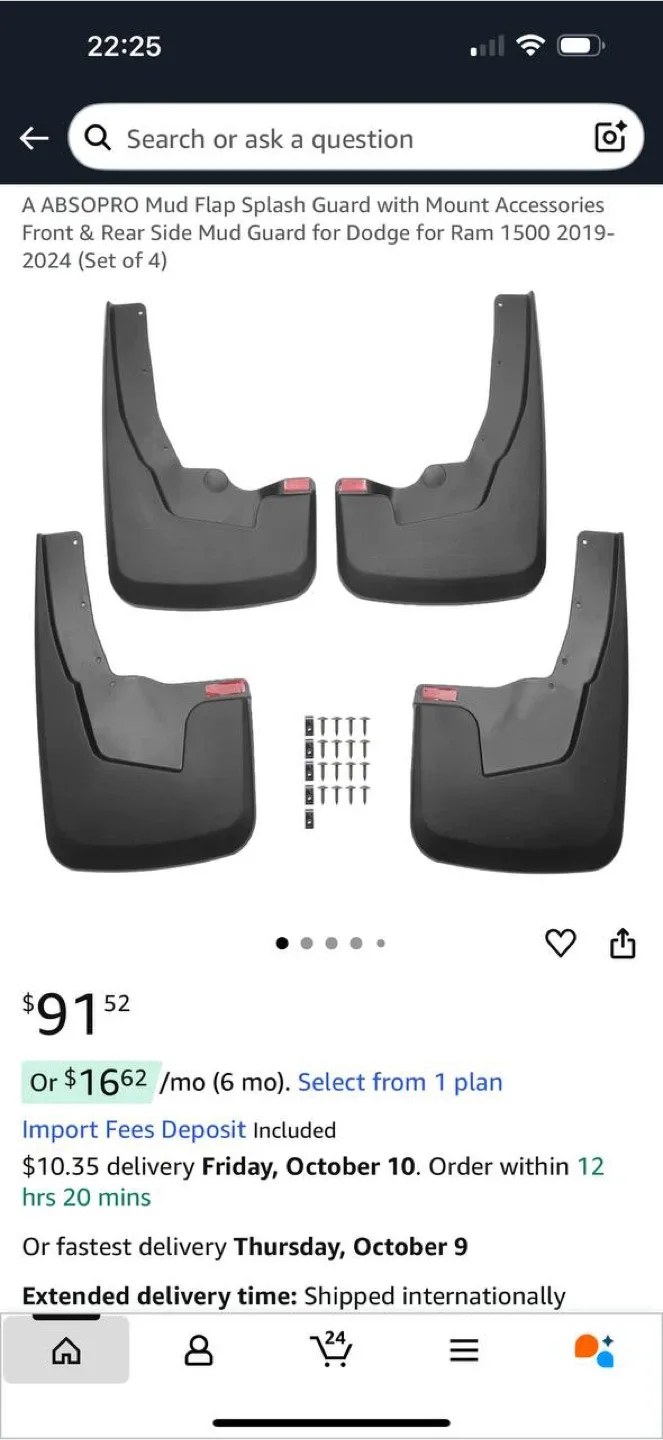This screenshot has width=663, height=1440.
Task: Open the account profile tab
Action: pyautogui.click(x=199, y=1351)
